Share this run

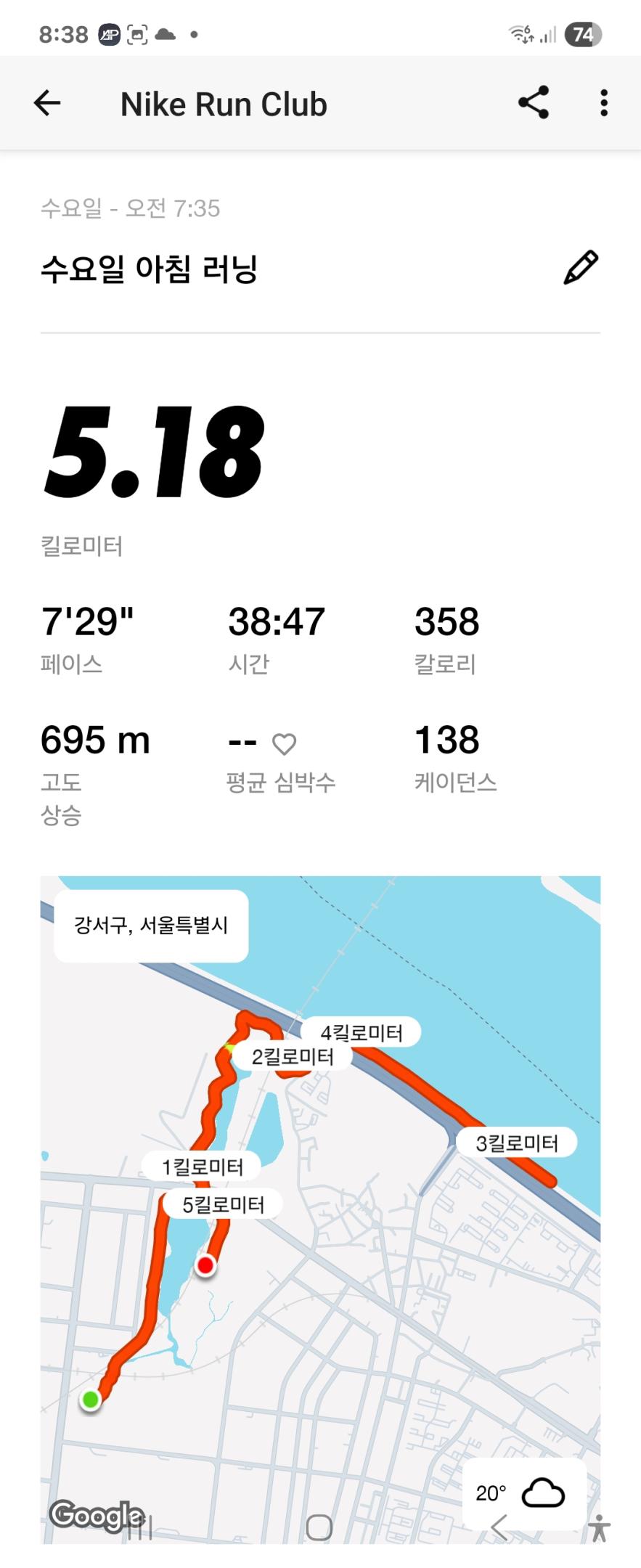click(534, 103)
